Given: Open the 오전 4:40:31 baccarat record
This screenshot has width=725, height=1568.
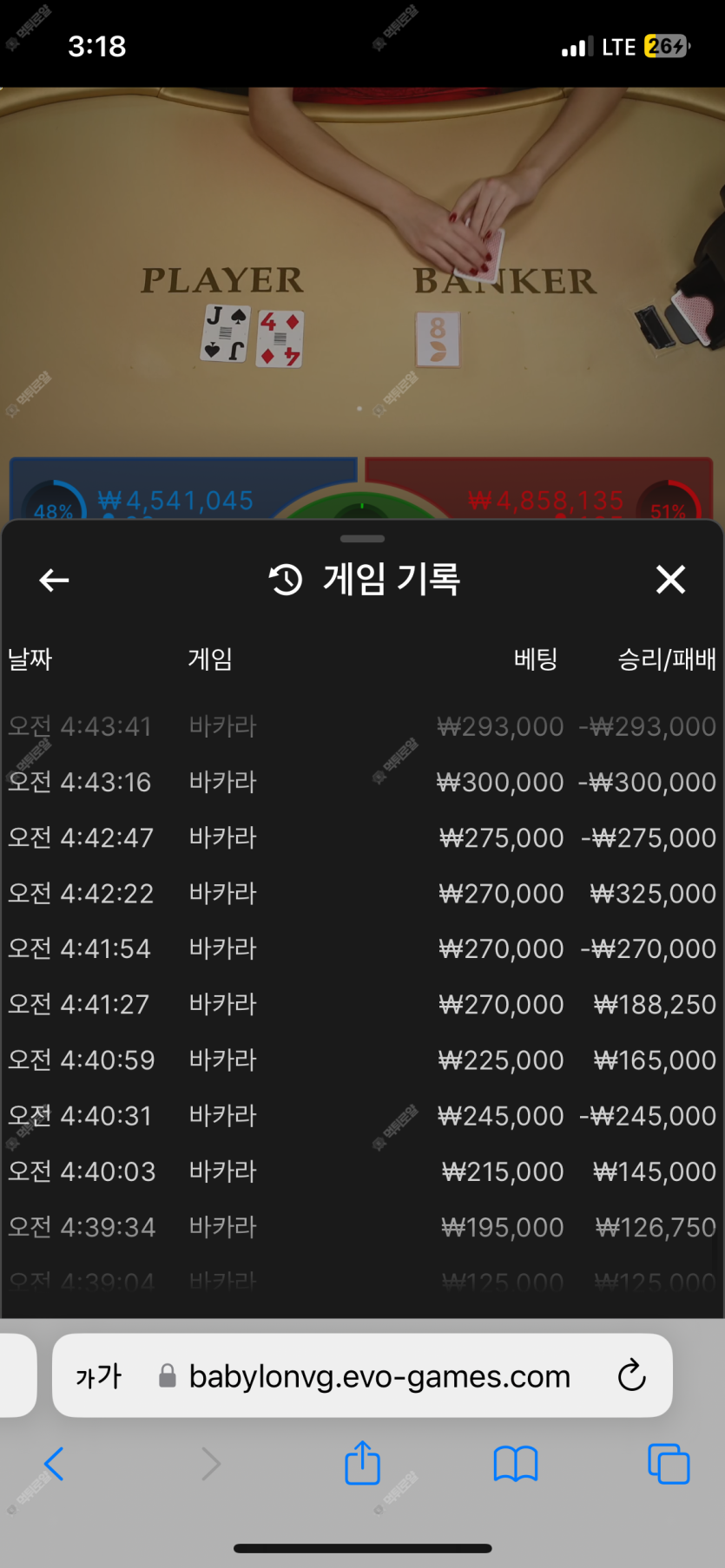Looking at the screenshot, I should click(362, 1115).
